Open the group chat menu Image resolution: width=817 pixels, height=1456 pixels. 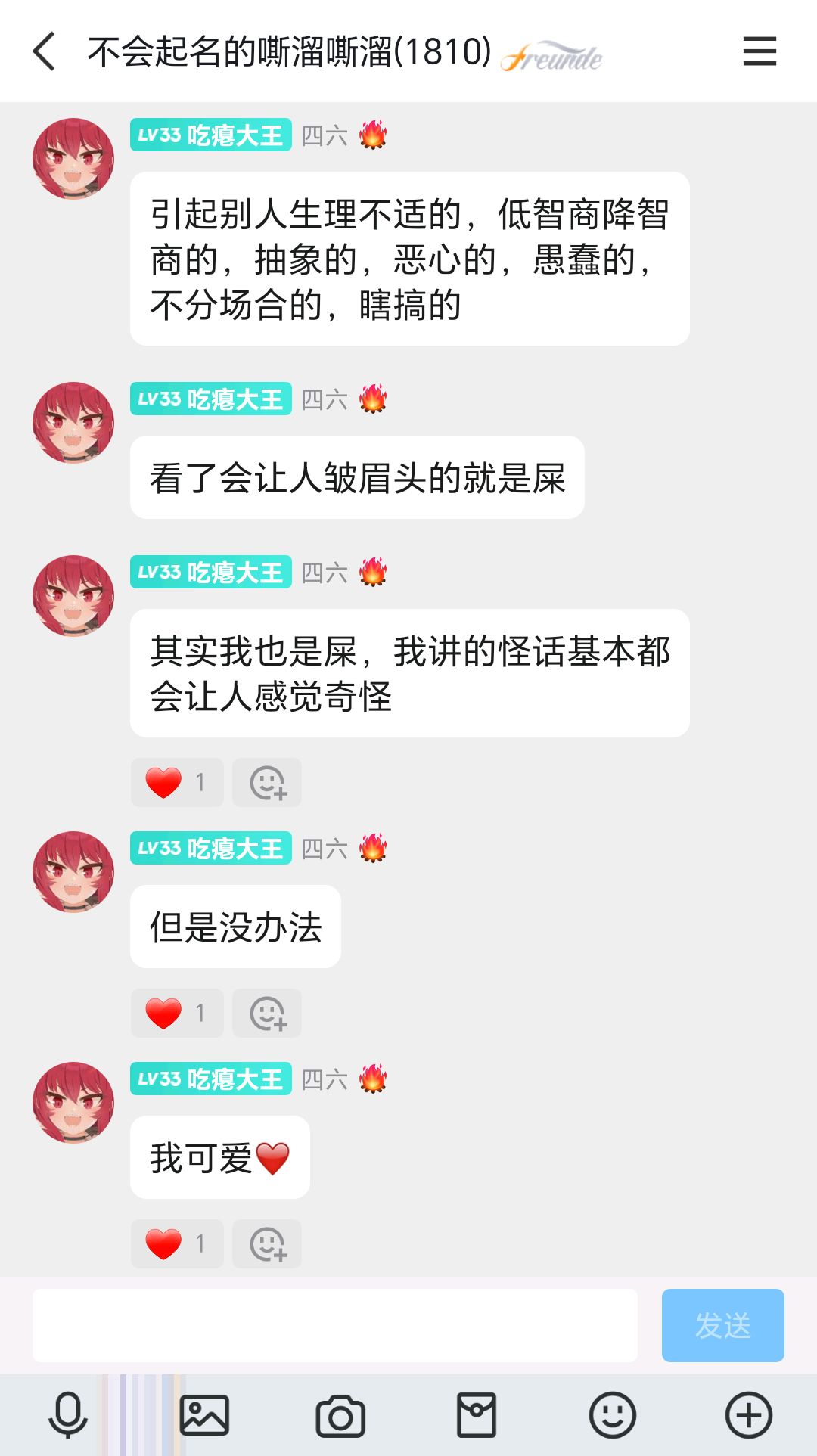click(760, 51)
